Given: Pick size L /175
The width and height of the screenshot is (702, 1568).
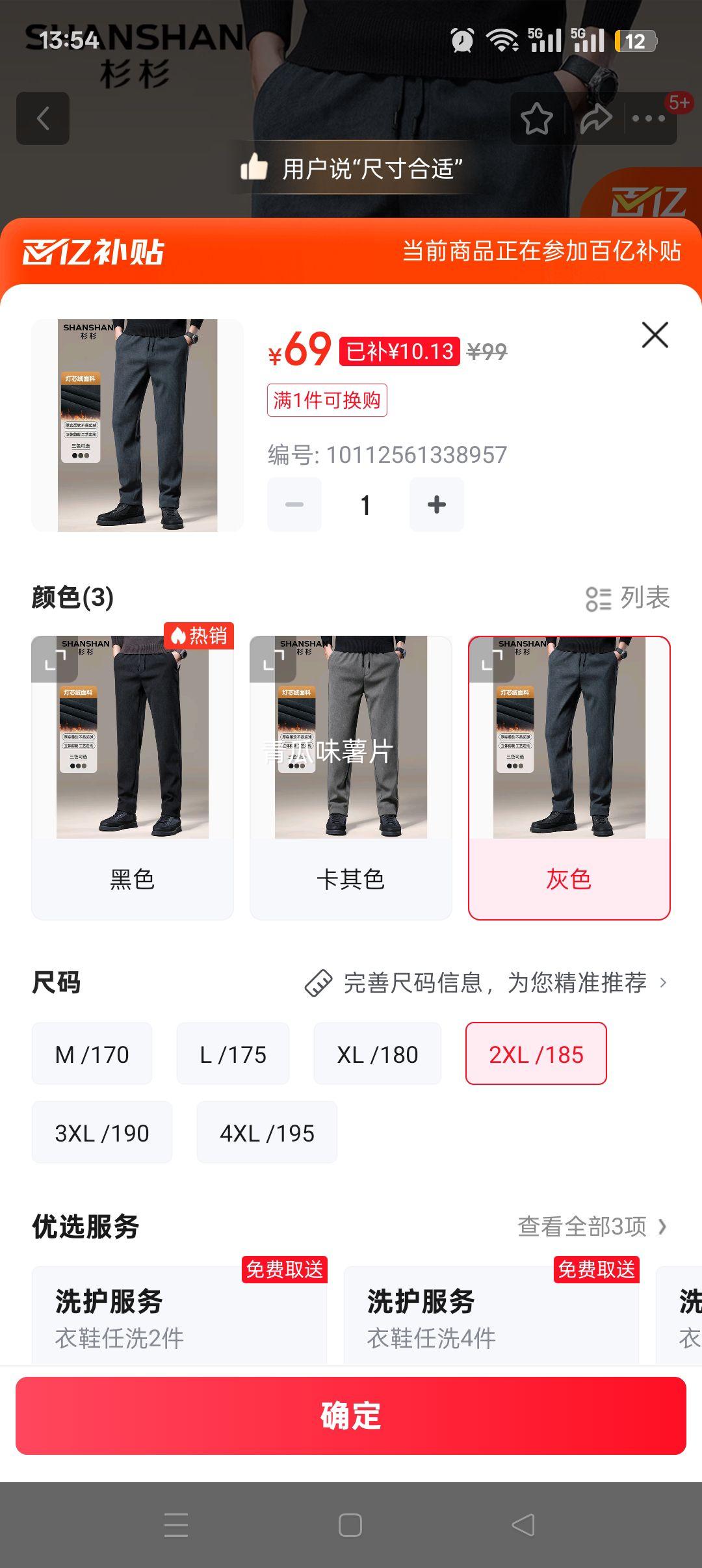Looking at the screenshot, I should click(x=233, y=1054).
